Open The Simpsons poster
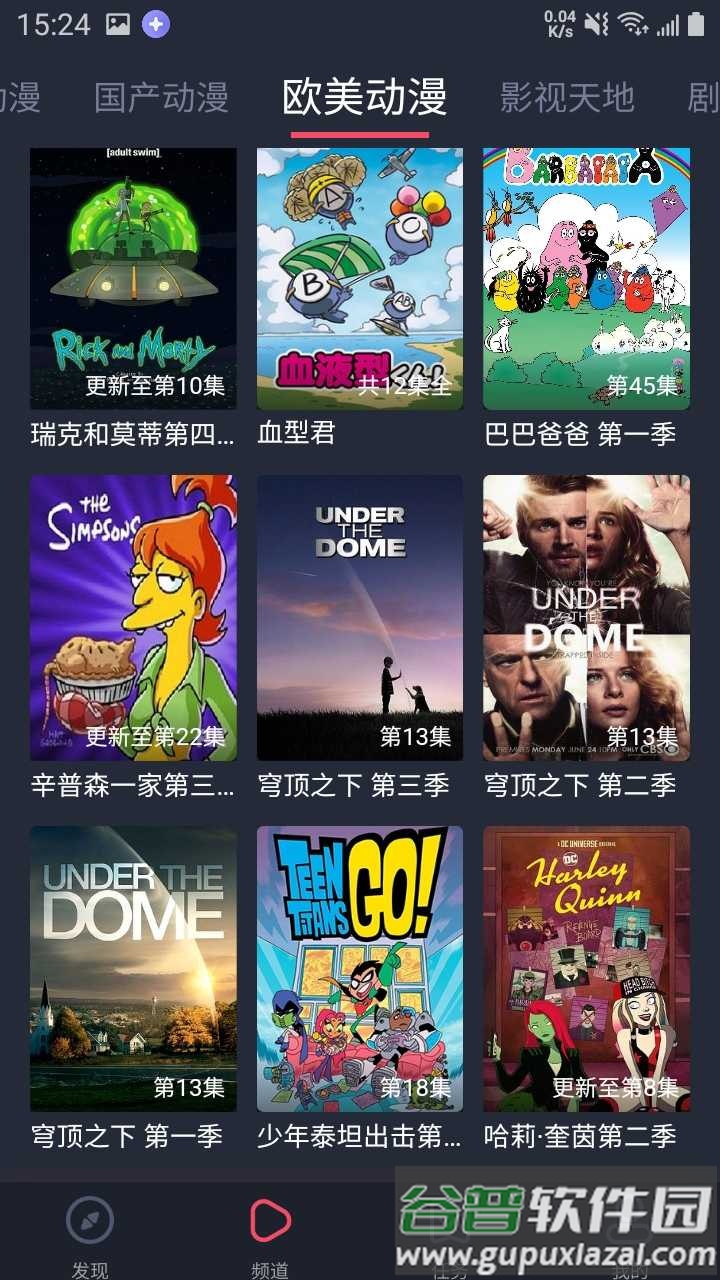This screenshot has height=1280, width=720. pos(132,615)
